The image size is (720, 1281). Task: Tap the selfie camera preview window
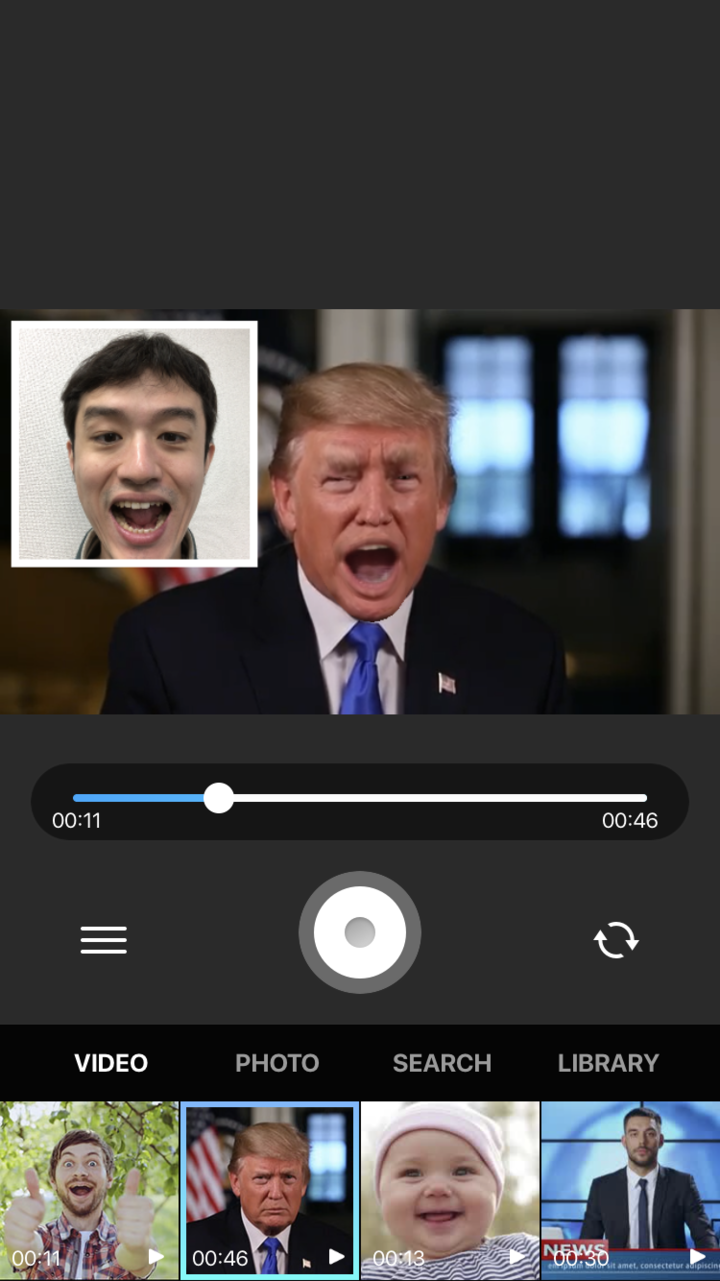[134, 444]
